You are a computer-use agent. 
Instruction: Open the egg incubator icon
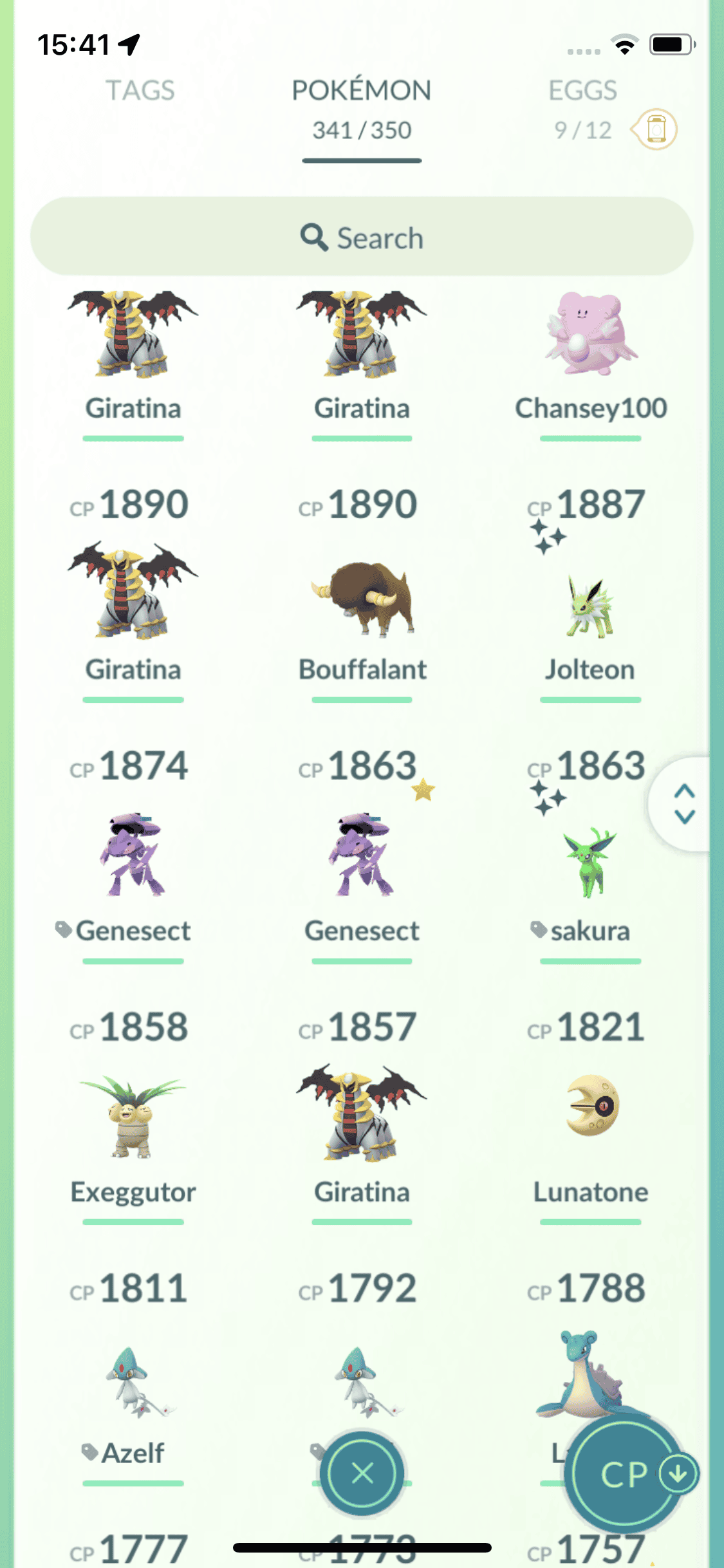pos(654,129)
